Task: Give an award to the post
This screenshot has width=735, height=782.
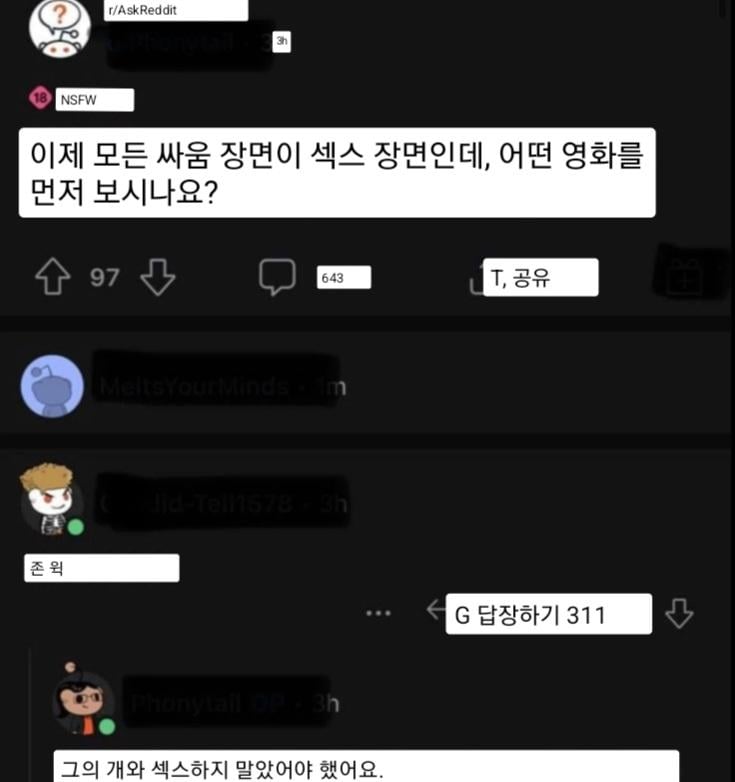Action: point(684,275)
